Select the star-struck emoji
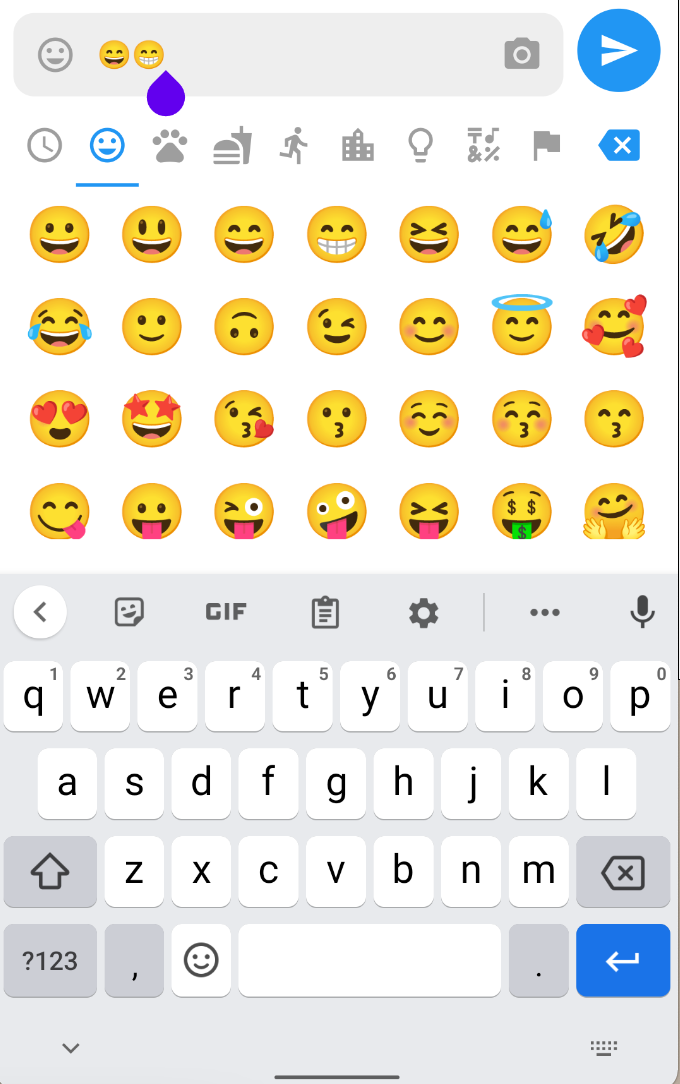The image size is (680, 1084). [x=151, y=419]
